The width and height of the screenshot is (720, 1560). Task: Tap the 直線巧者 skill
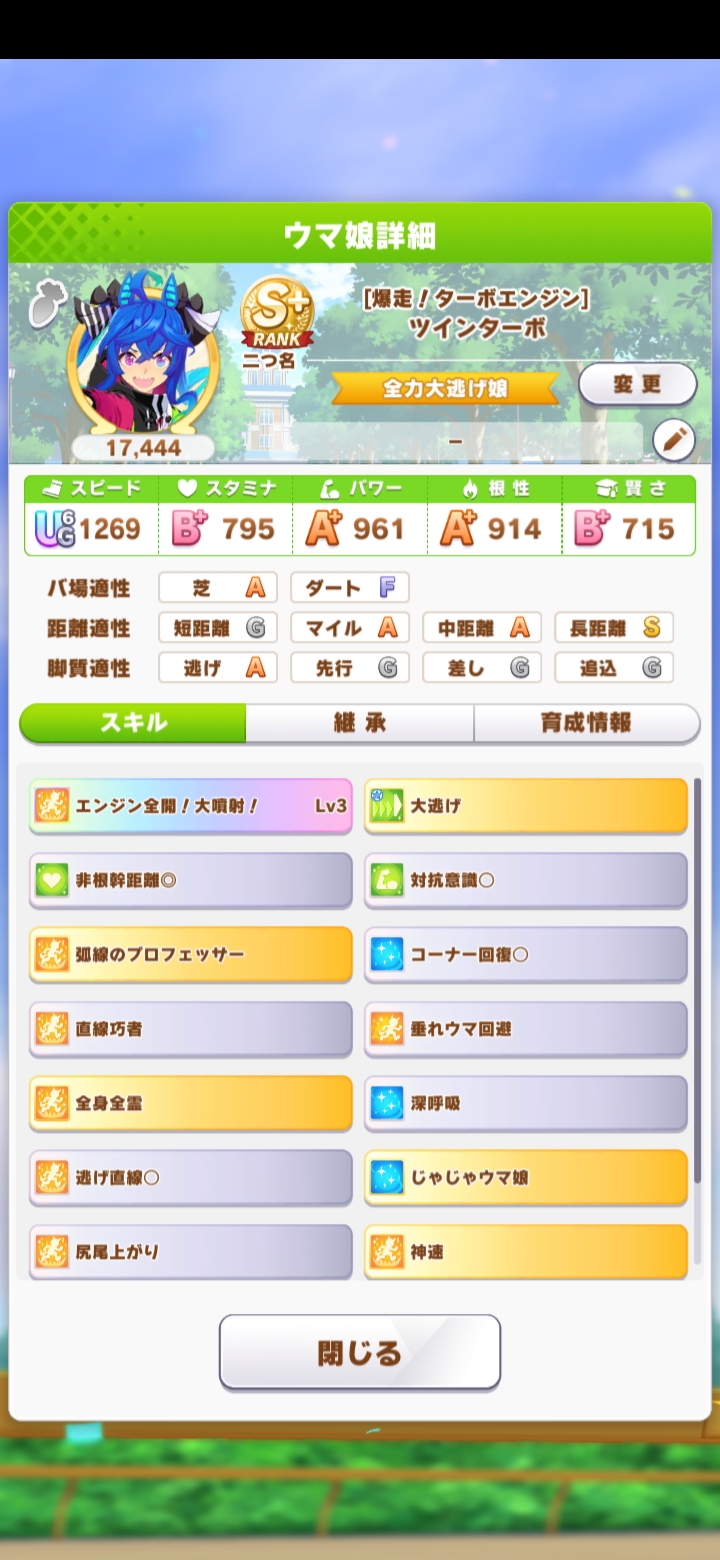(190, 1028)
